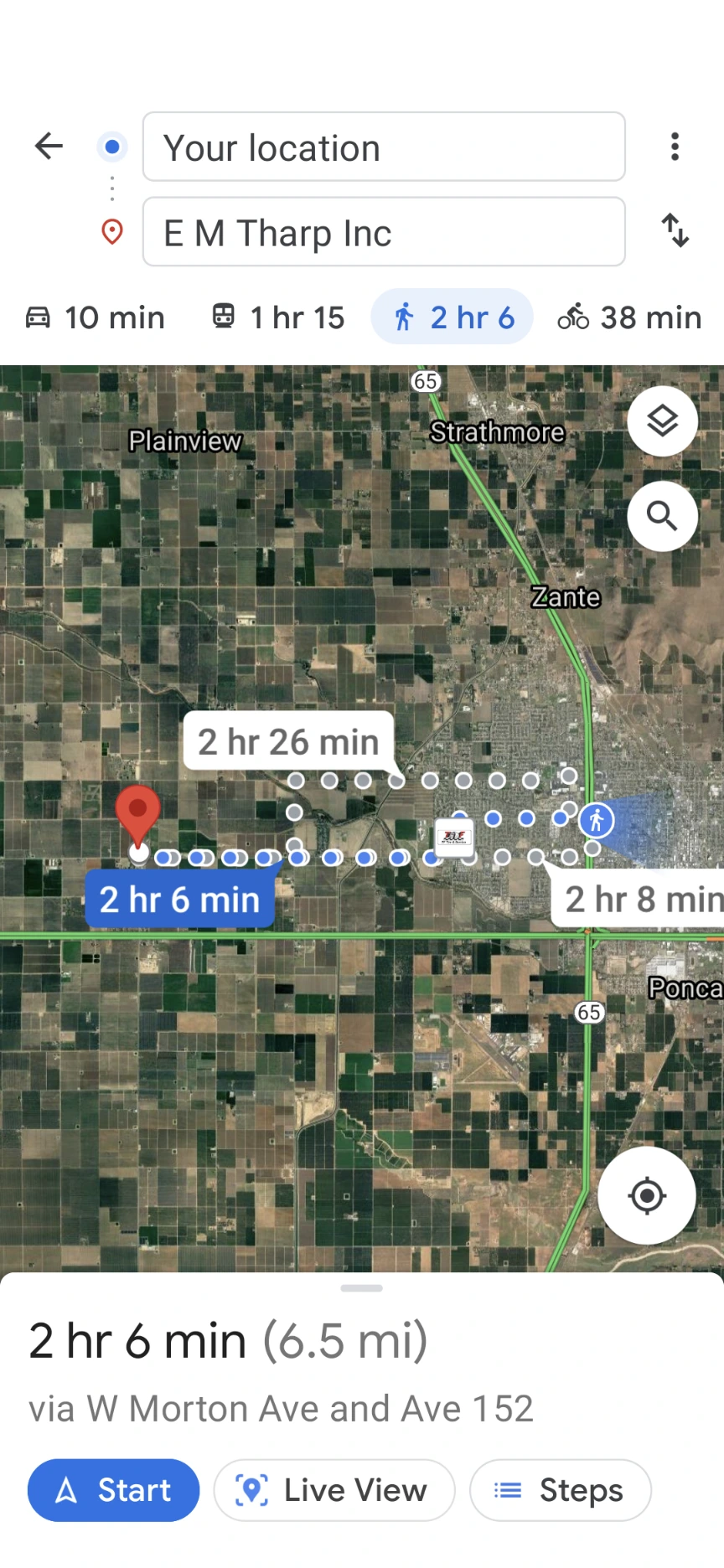Switch to driving mode, 10 min
724x1568 pixels.
click(x=96, y=317)
